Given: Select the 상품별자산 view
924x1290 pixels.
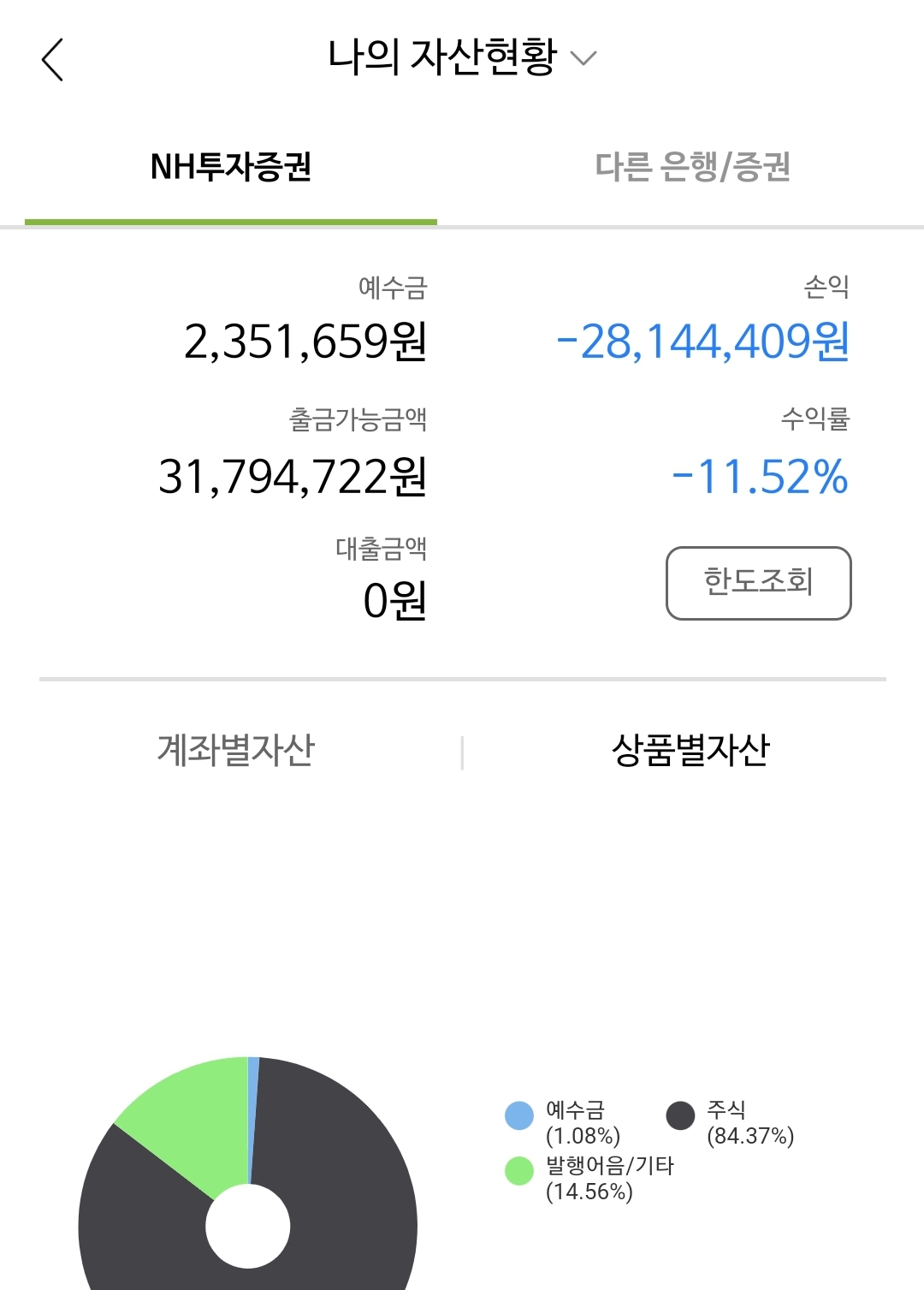Looking at the screenshot, I should pos(690,751).
